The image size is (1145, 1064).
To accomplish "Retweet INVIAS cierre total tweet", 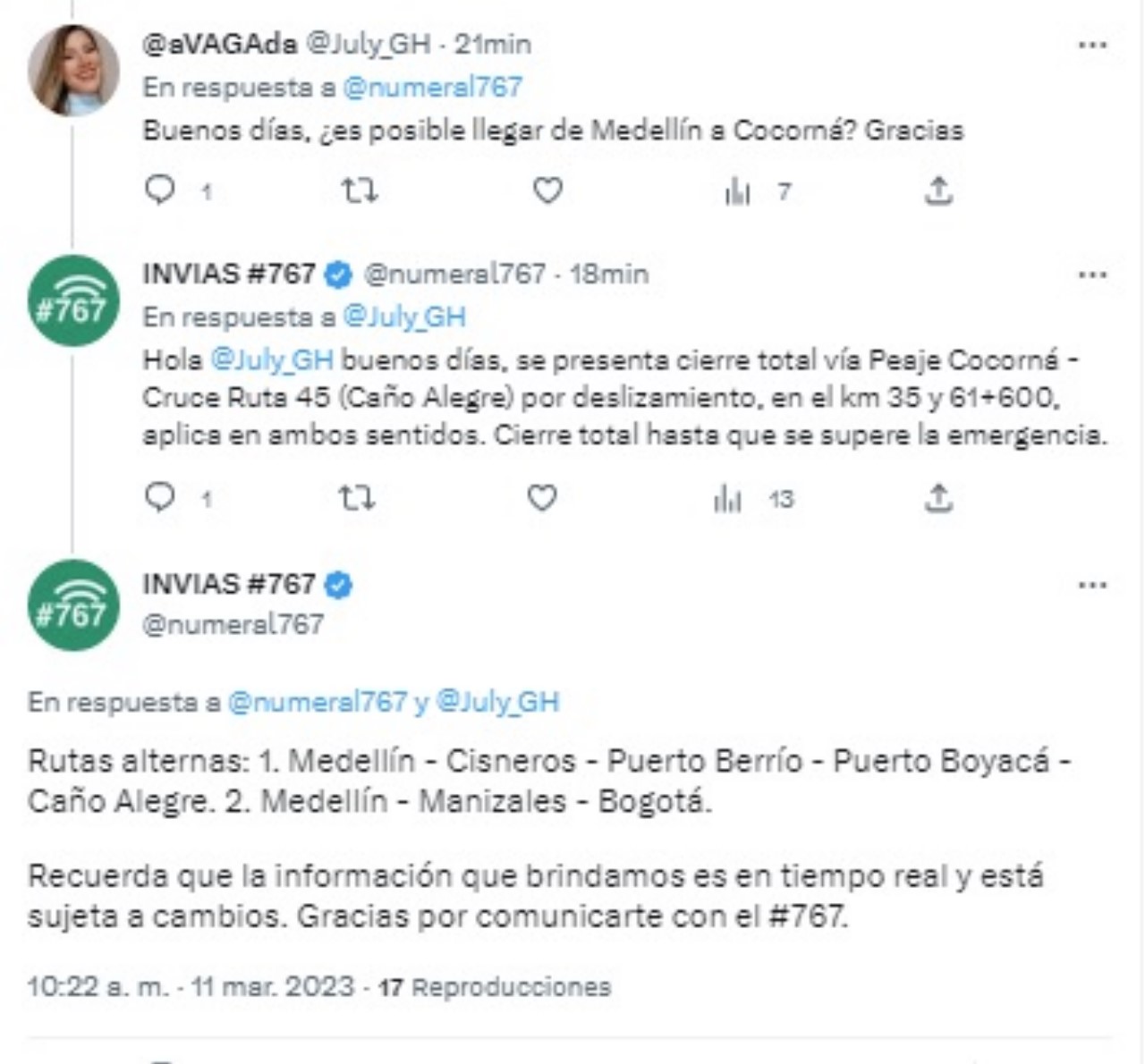I will point(357,497).
